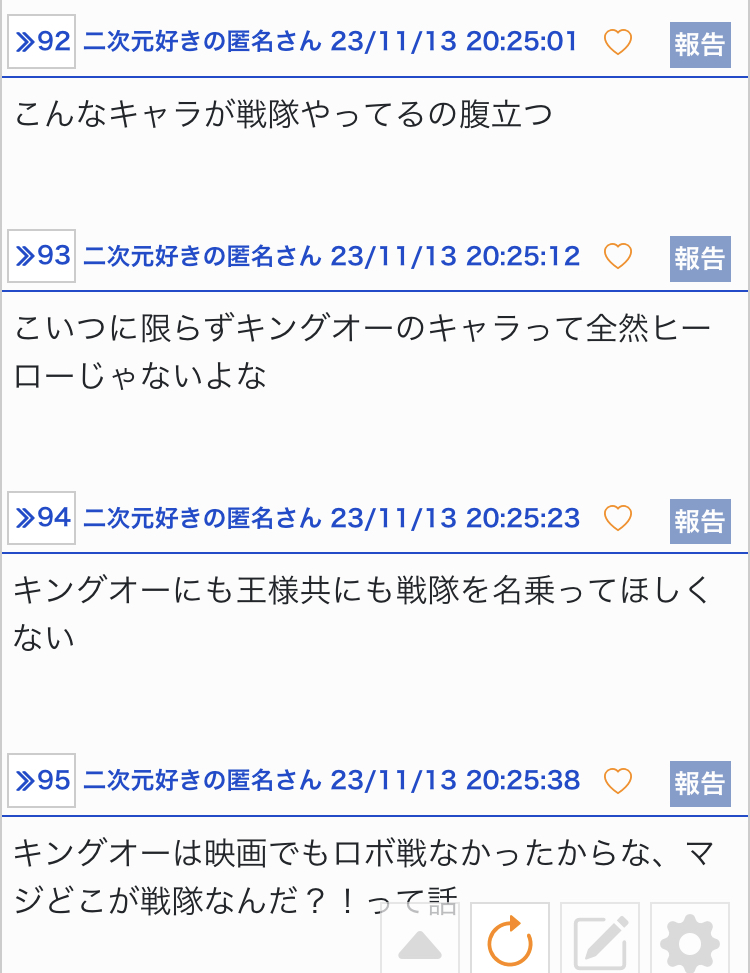Open post number link >>94
Image resolution: width=750 pixels, height=973 pixels.
[x=42, y=518]
